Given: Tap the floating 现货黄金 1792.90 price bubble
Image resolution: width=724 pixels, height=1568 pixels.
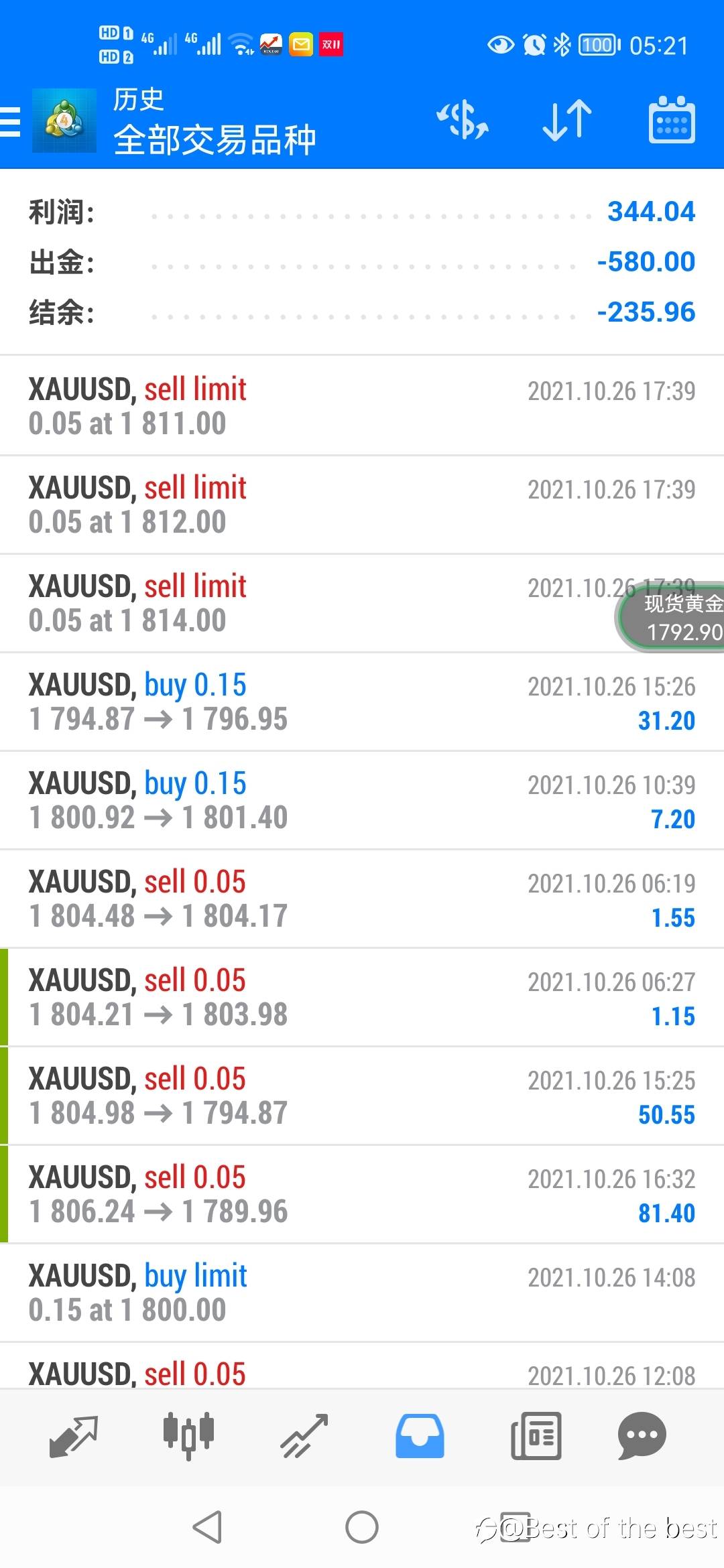Looking at the screenshot, I should tap(670, 617).
